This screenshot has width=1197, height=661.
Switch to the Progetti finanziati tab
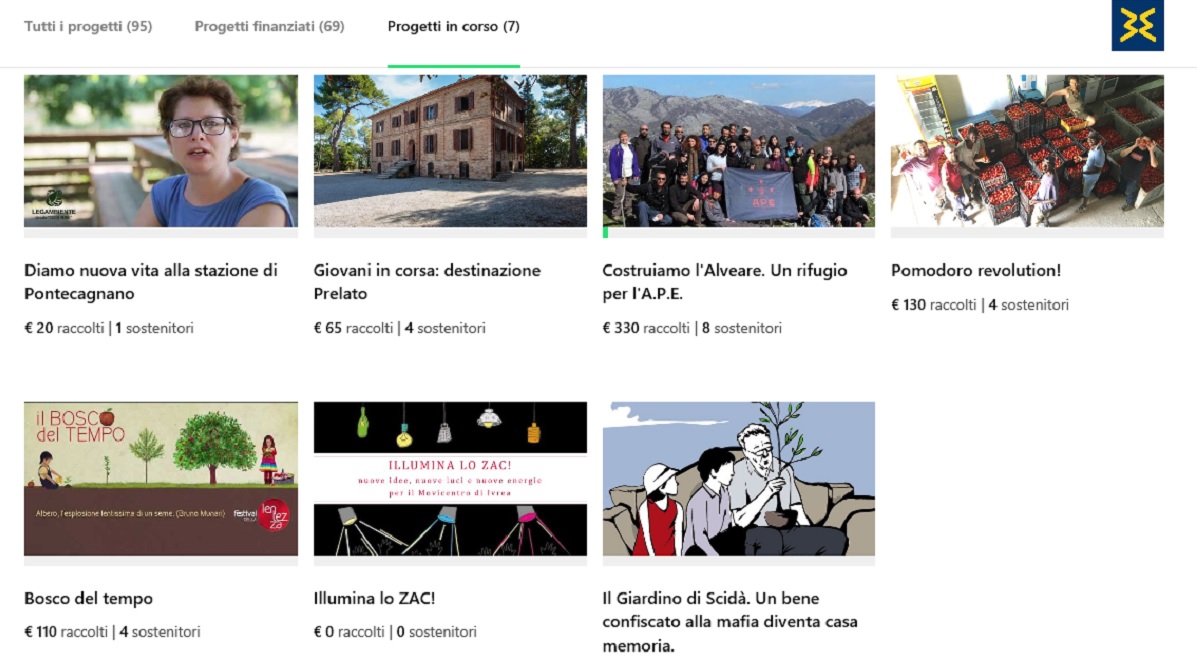[x=269, y=26]
